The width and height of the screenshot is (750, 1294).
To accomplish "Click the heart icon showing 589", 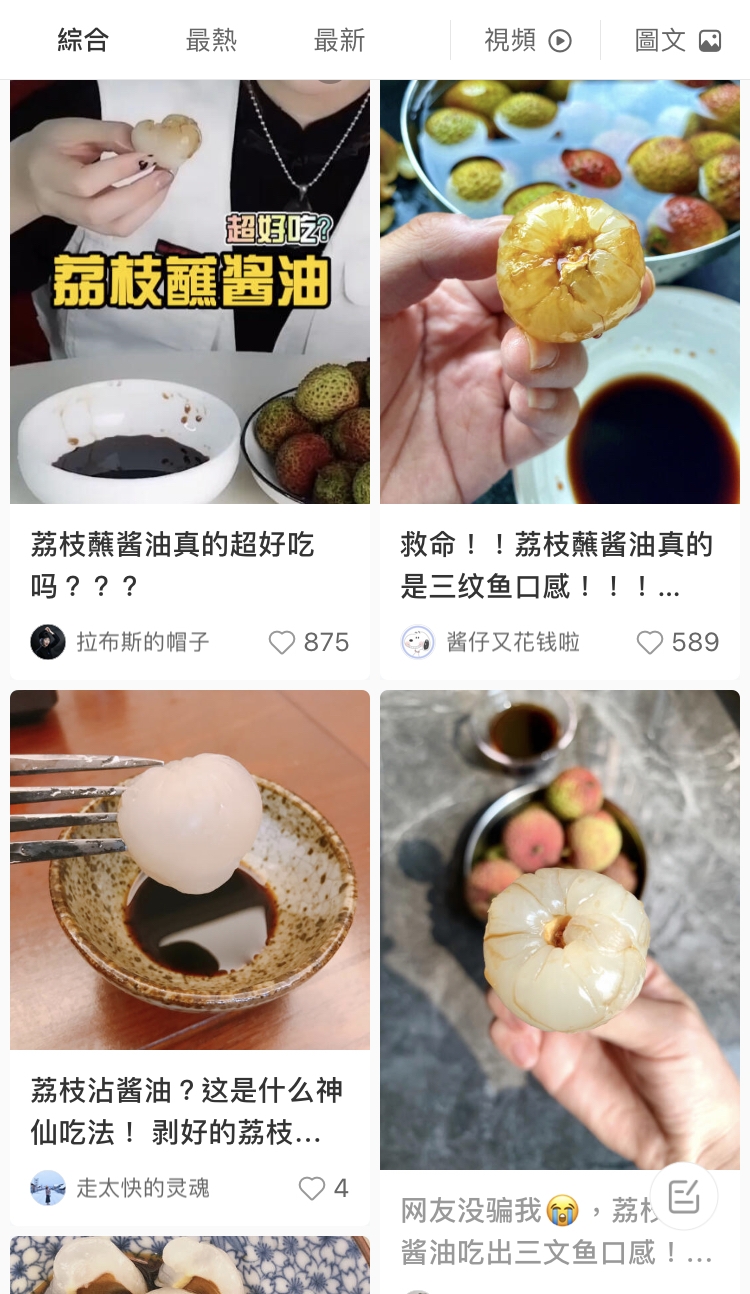I will tap(650, 642).
